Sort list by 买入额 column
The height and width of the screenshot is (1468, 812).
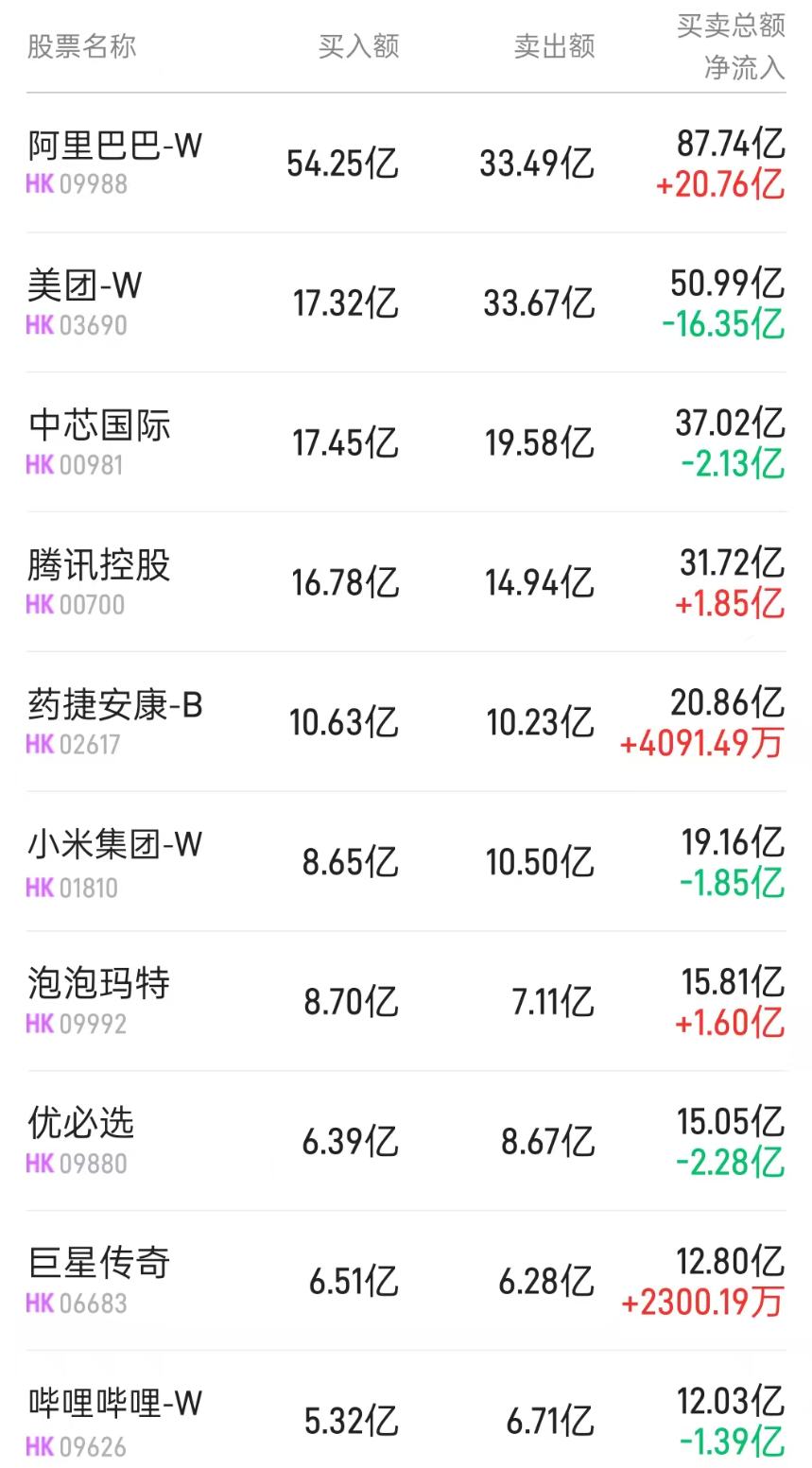point(359,45)
